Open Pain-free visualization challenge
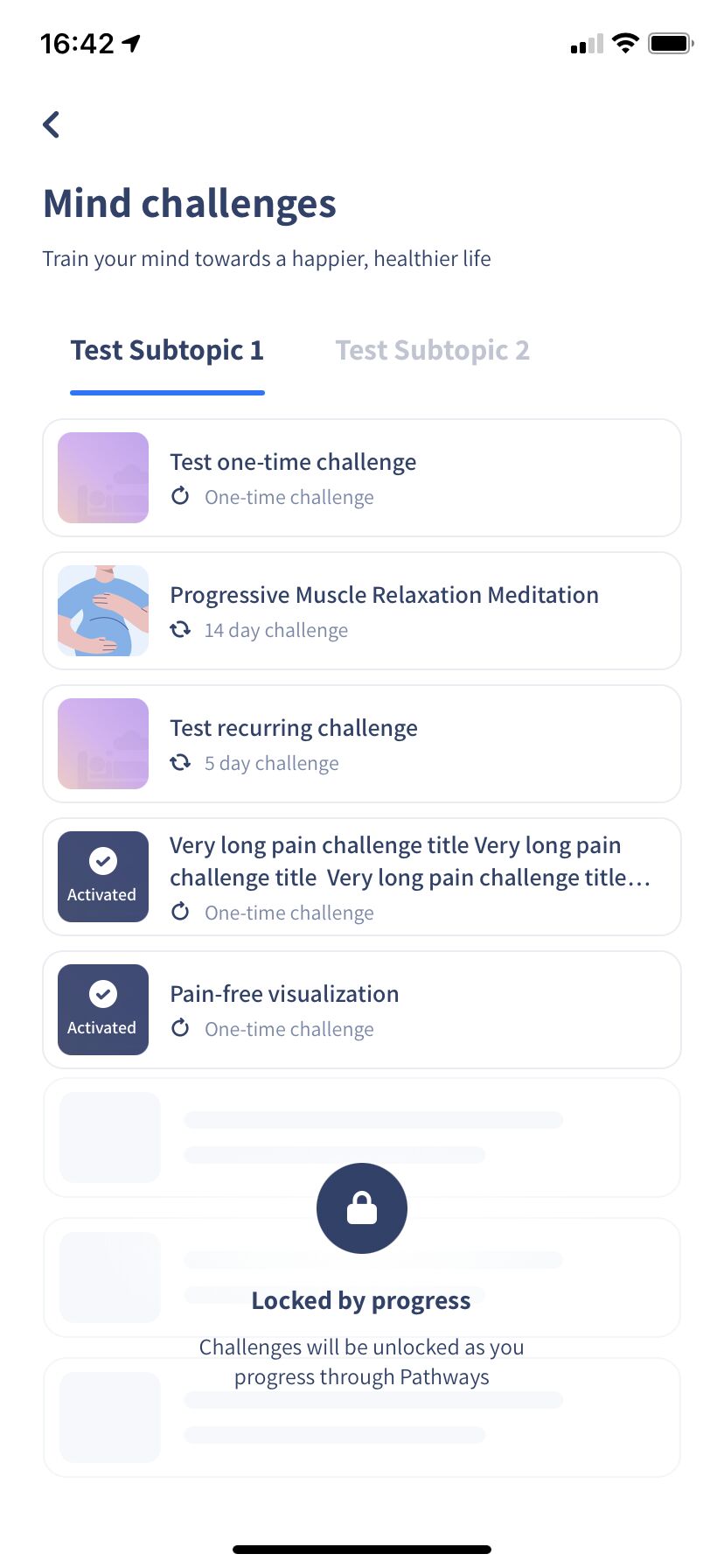 362,1010
